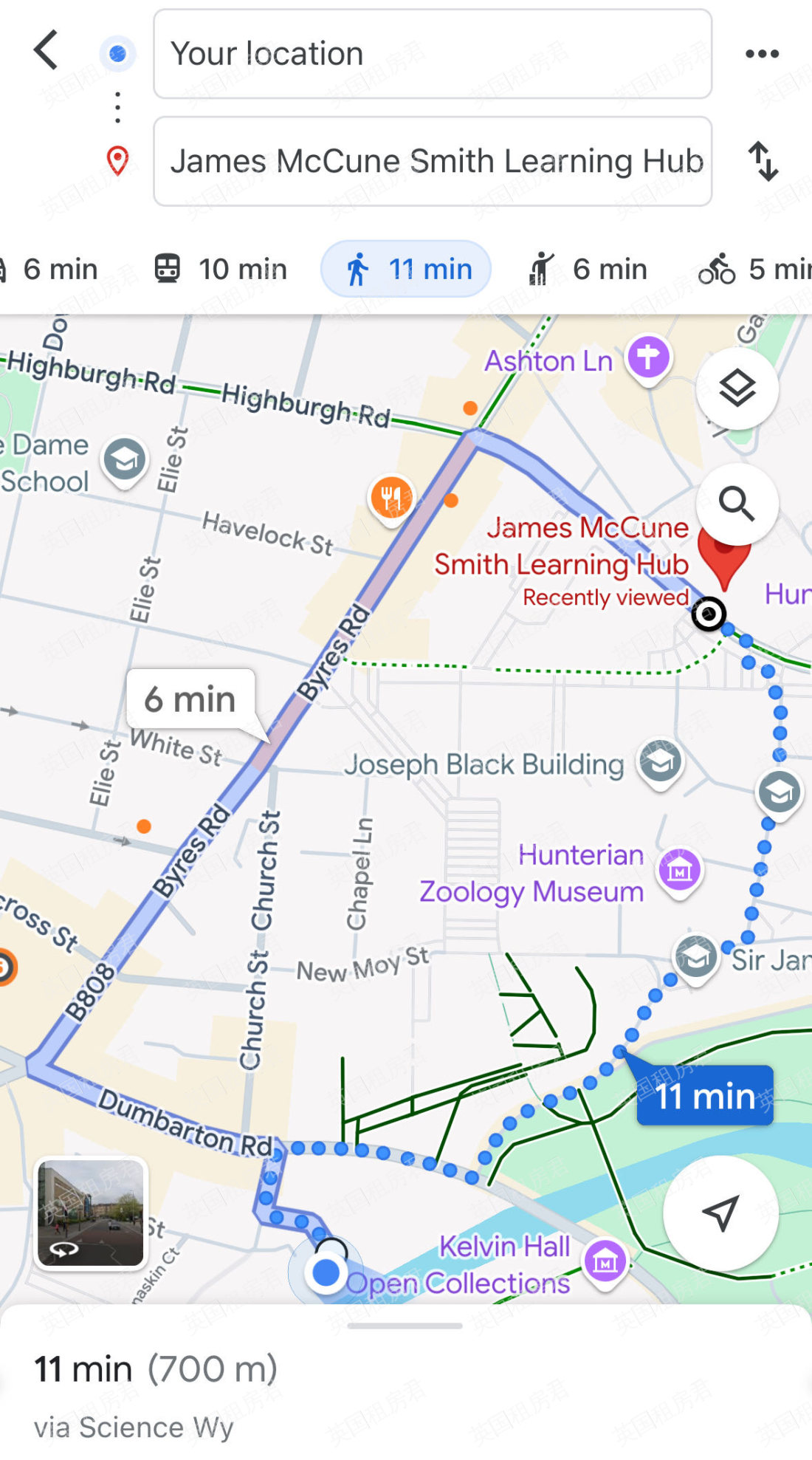This screenshot has width=812, height=1460.
Task: Open Street View preview thumbnail
Action: [x=91, y=1213]
